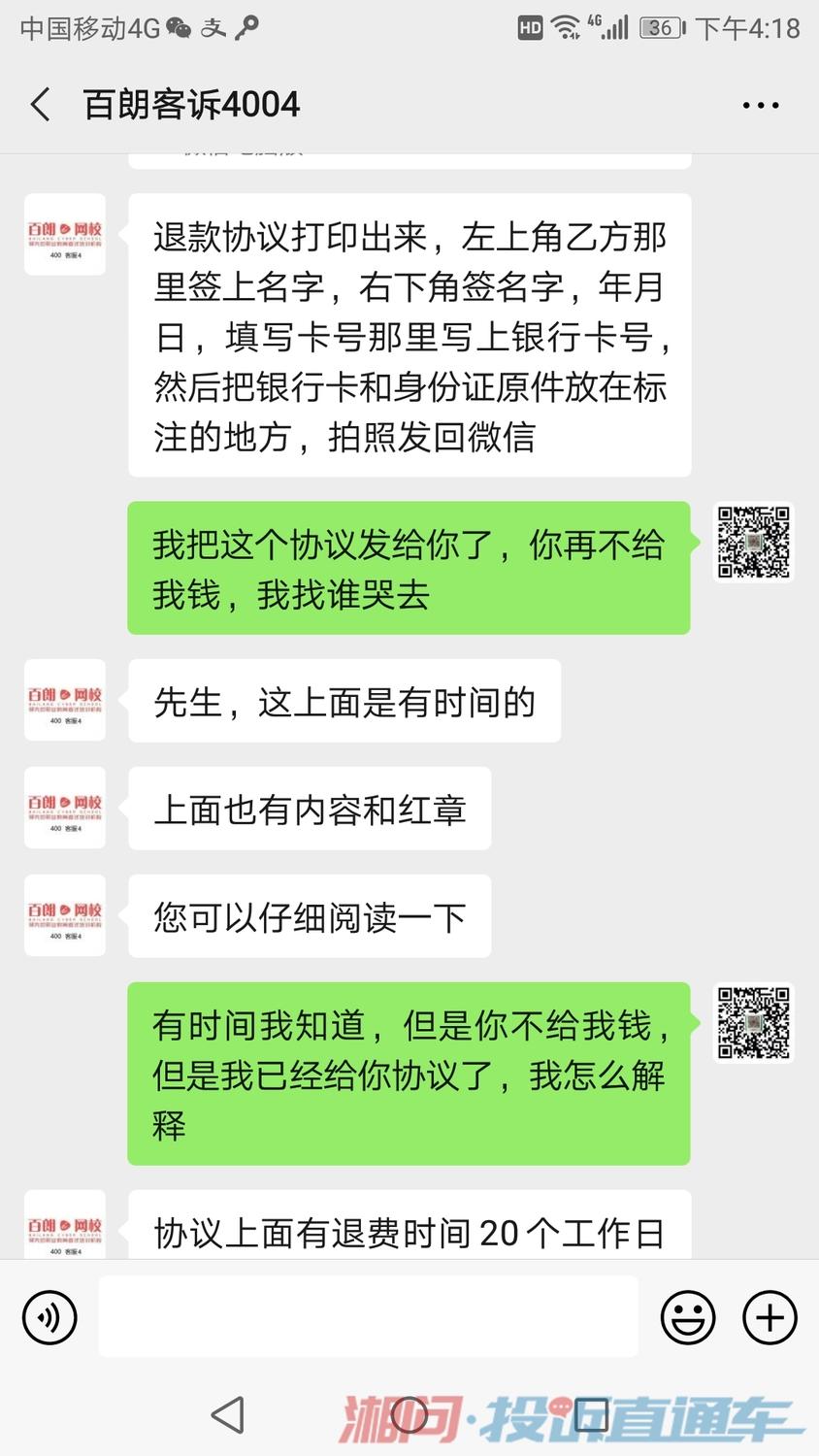819x1456 pixels.
Task: Focus the message text field
Action: (x=368, y=1317)
